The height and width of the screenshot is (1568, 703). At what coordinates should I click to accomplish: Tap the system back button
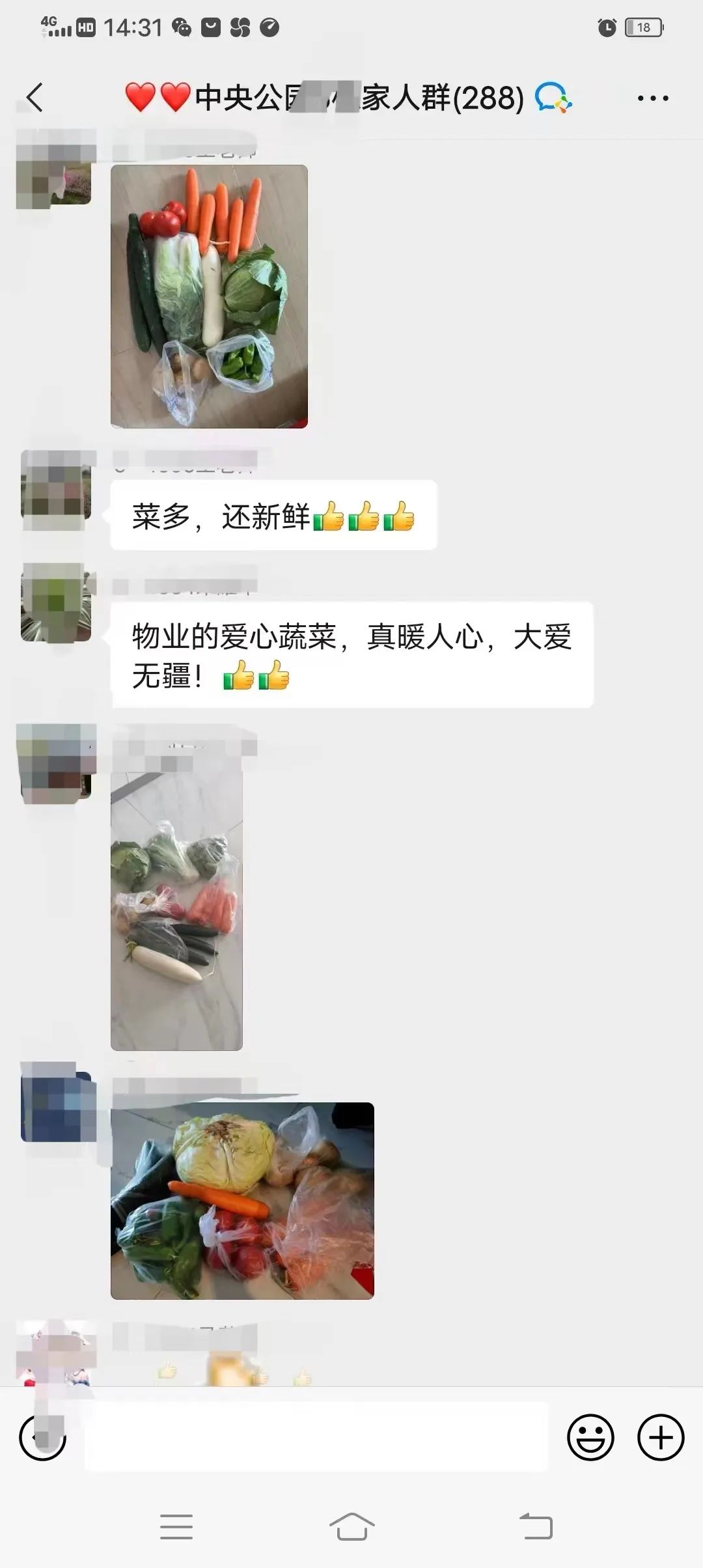(536, 1526)
